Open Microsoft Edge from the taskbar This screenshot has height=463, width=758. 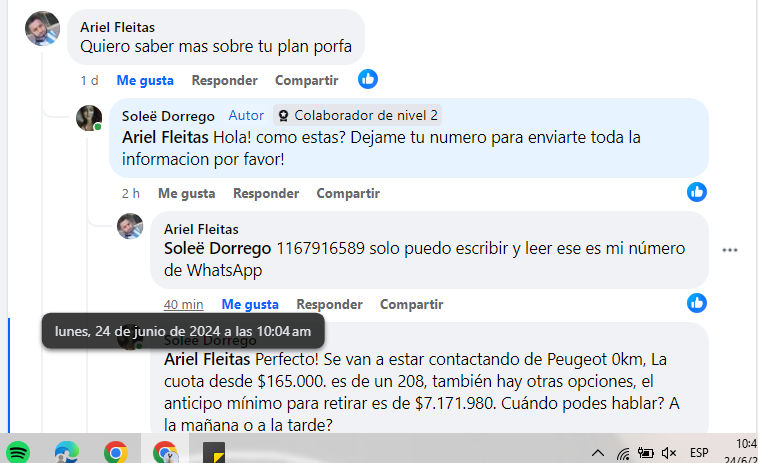66,452
